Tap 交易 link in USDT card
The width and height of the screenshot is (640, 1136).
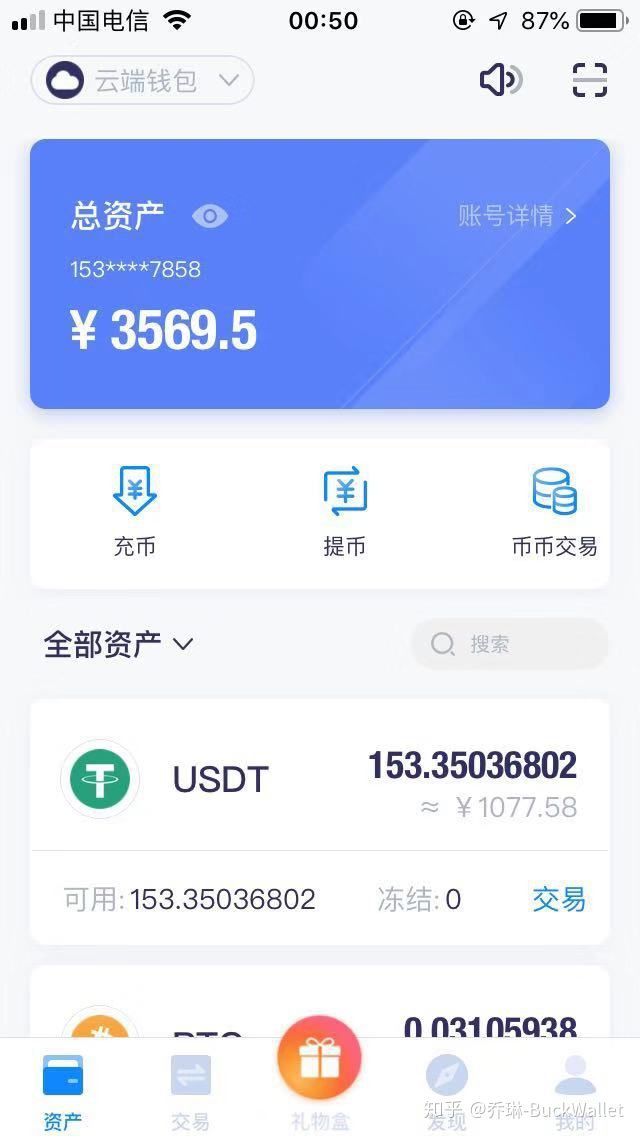tap(558, 899)
